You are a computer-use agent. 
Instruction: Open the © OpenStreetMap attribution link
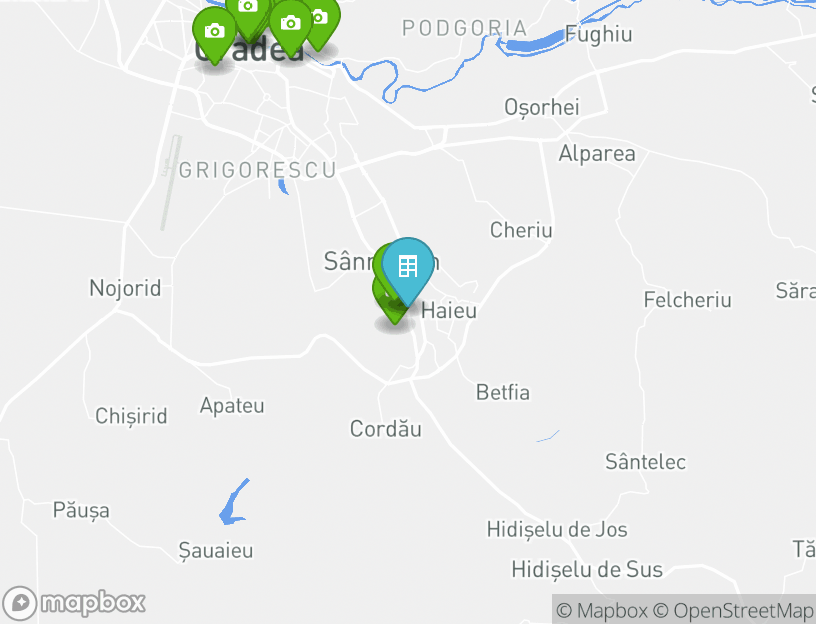(x=733, y=610)
